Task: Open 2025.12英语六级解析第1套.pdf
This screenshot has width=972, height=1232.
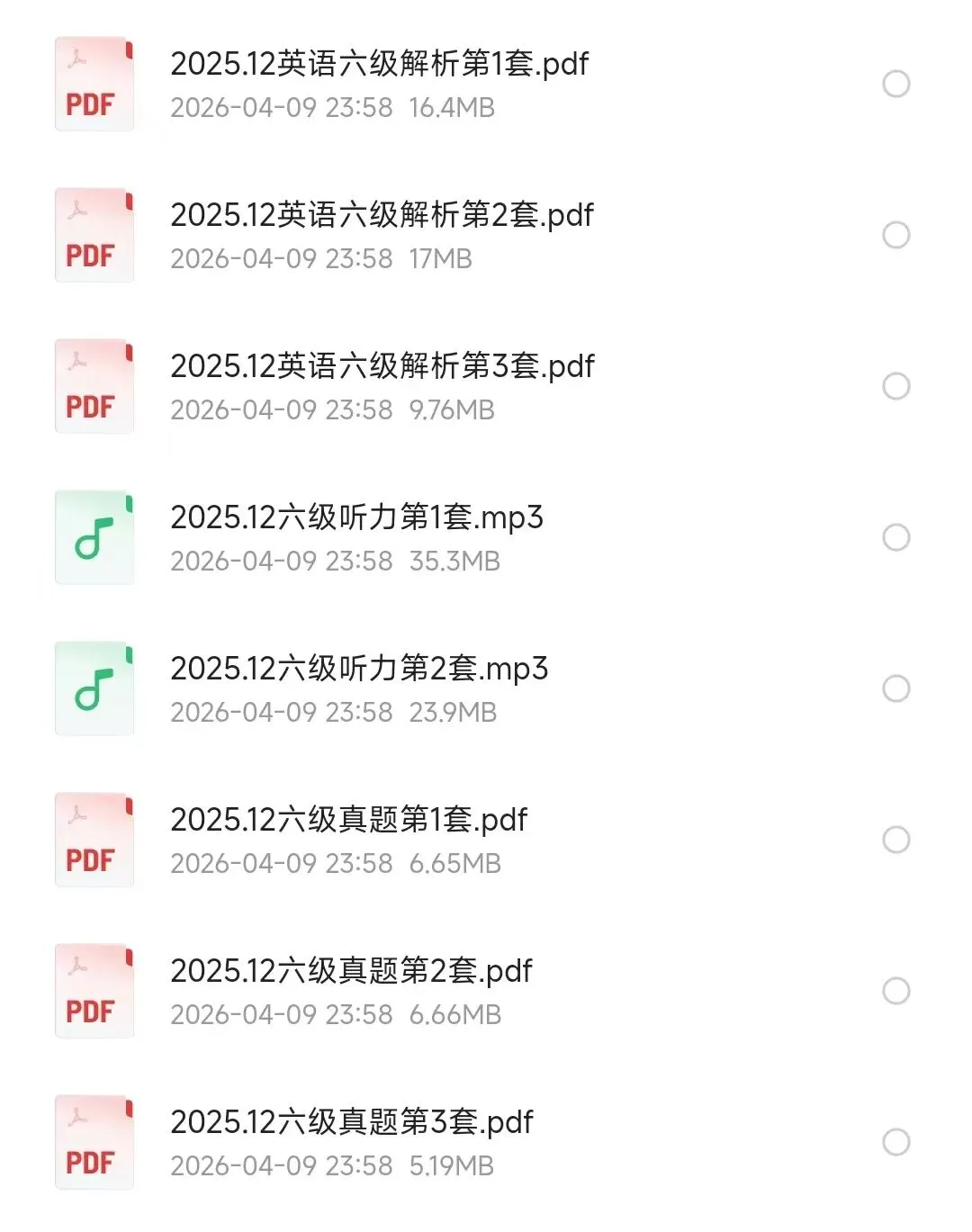Action: [379, 65]
